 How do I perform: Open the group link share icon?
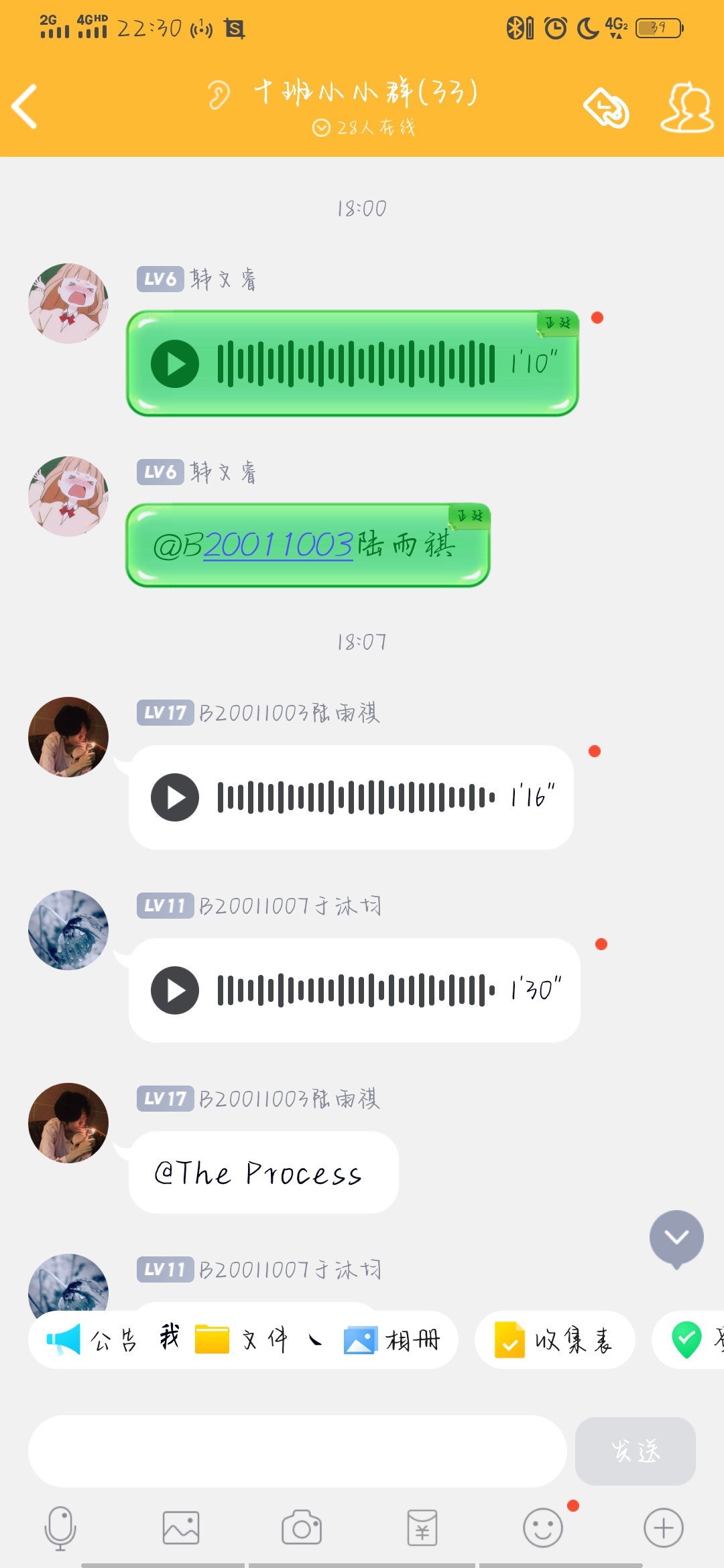click(606, 107)
